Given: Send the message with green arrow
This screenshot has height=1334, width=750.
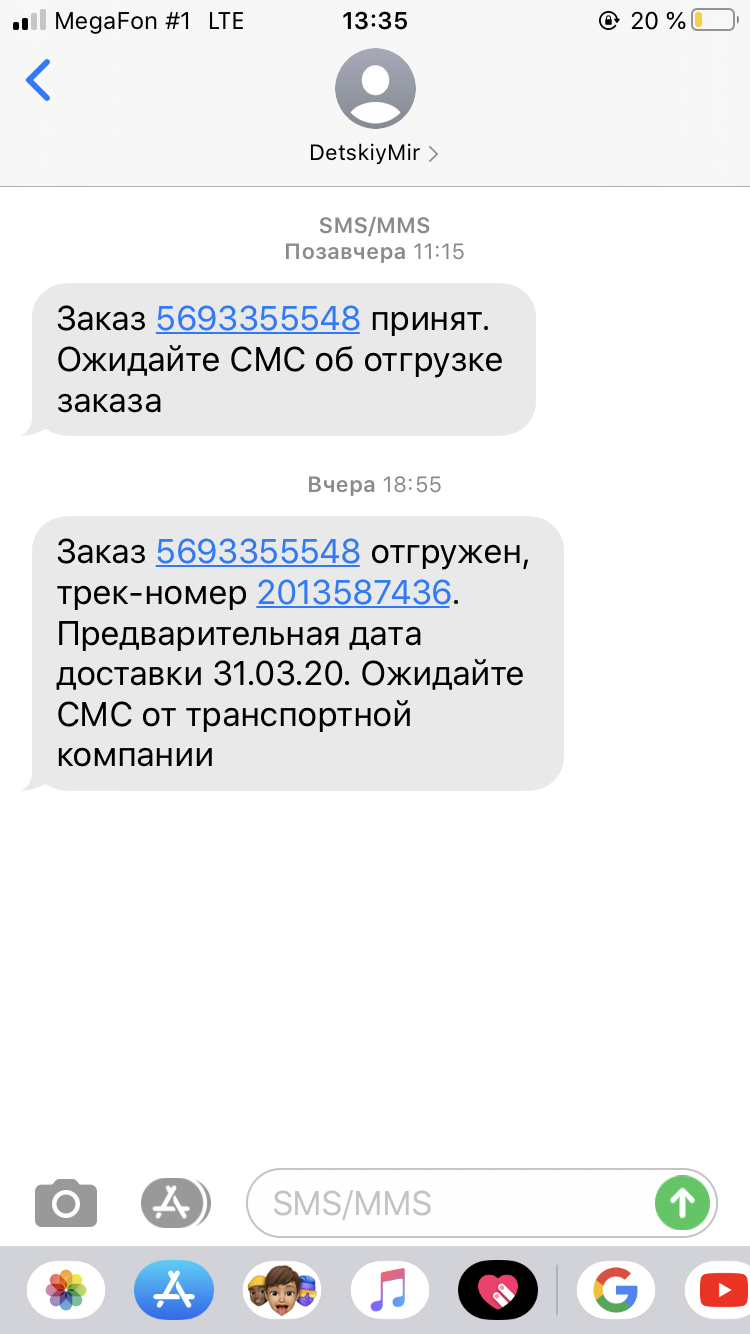Looking at the screenshot, I should 682,1202.
